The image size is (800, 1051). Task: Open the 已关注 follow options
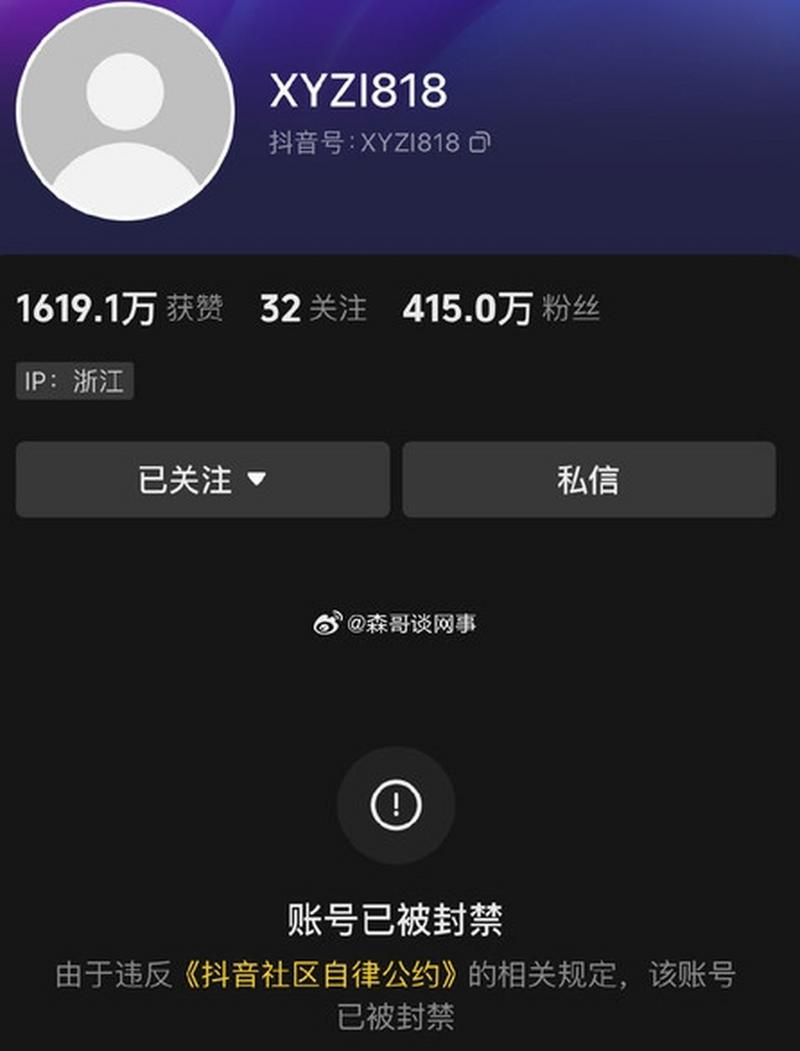[202, 480]
